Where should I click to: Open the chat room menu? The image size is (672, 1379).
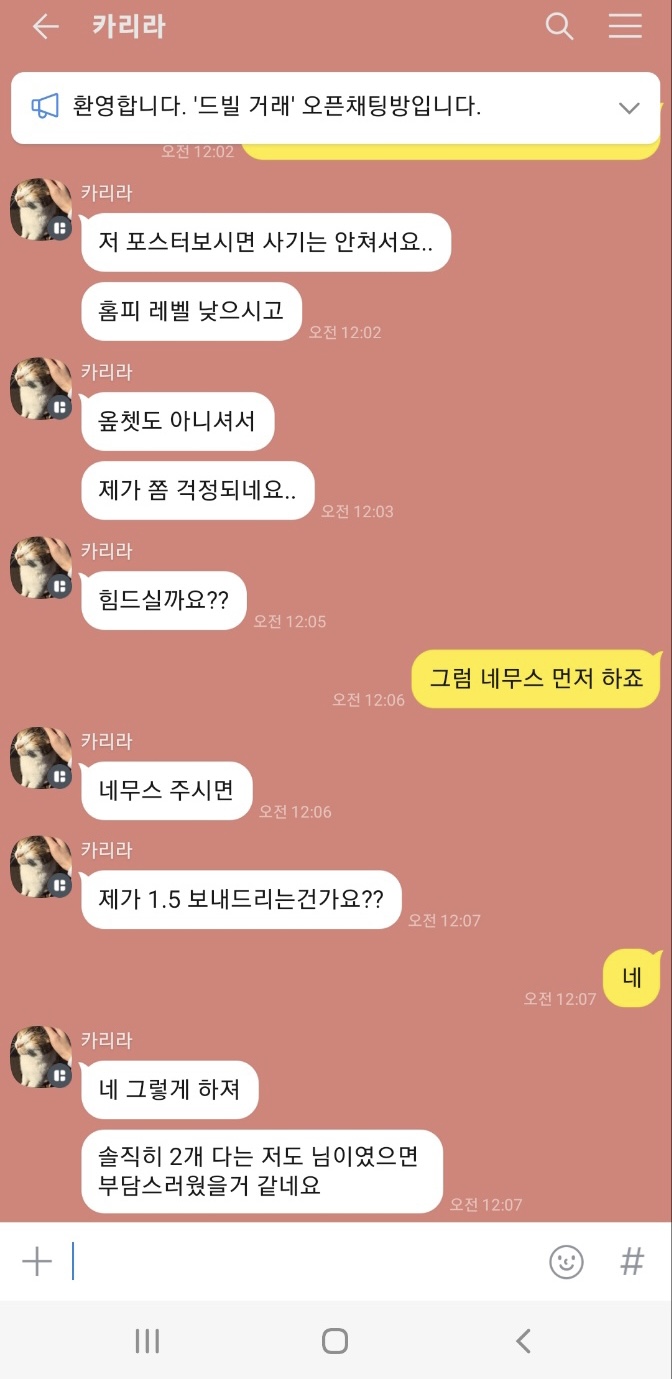click(625, 27)
